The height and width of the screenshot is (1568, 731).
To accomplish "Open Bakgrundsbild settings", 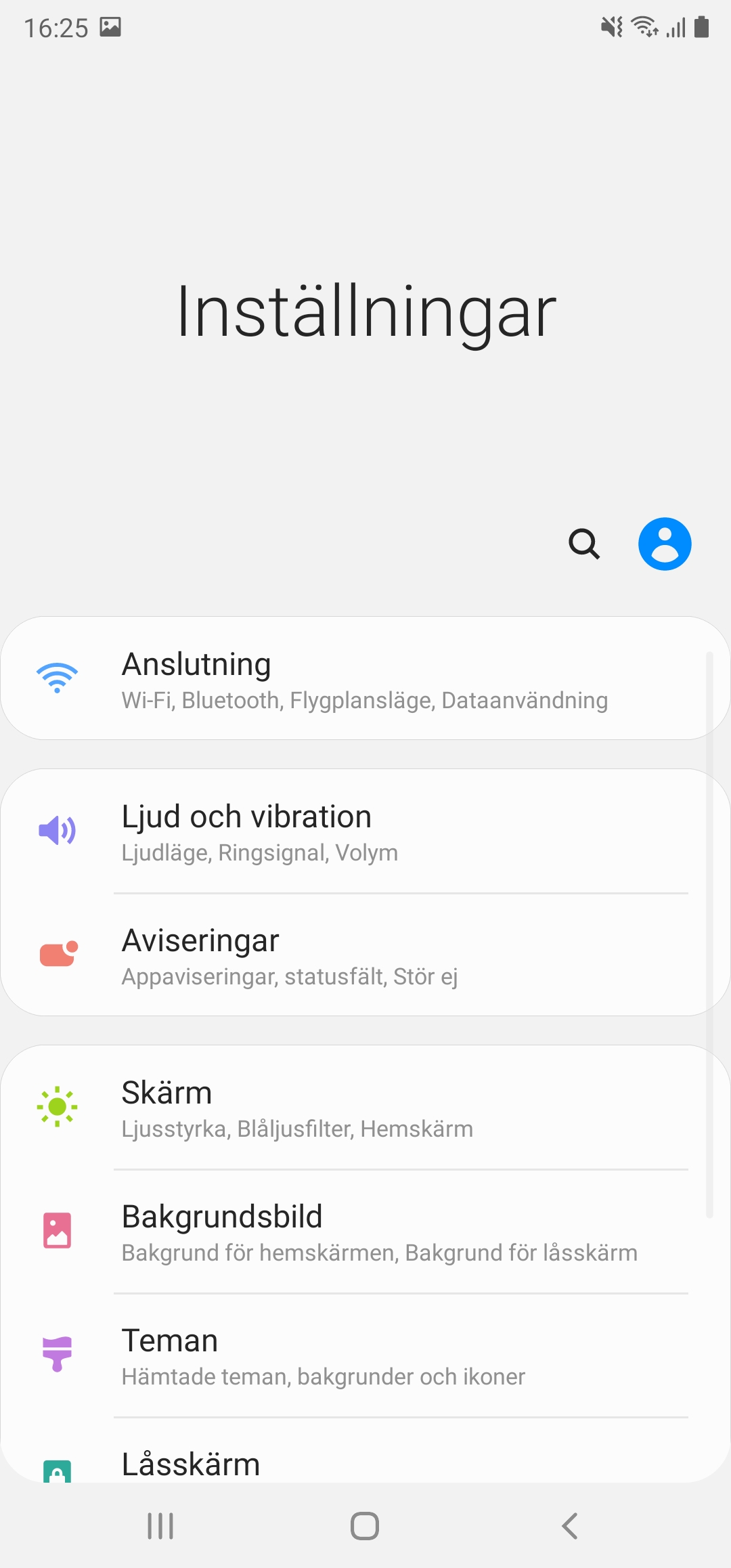I will [365, 1232].
